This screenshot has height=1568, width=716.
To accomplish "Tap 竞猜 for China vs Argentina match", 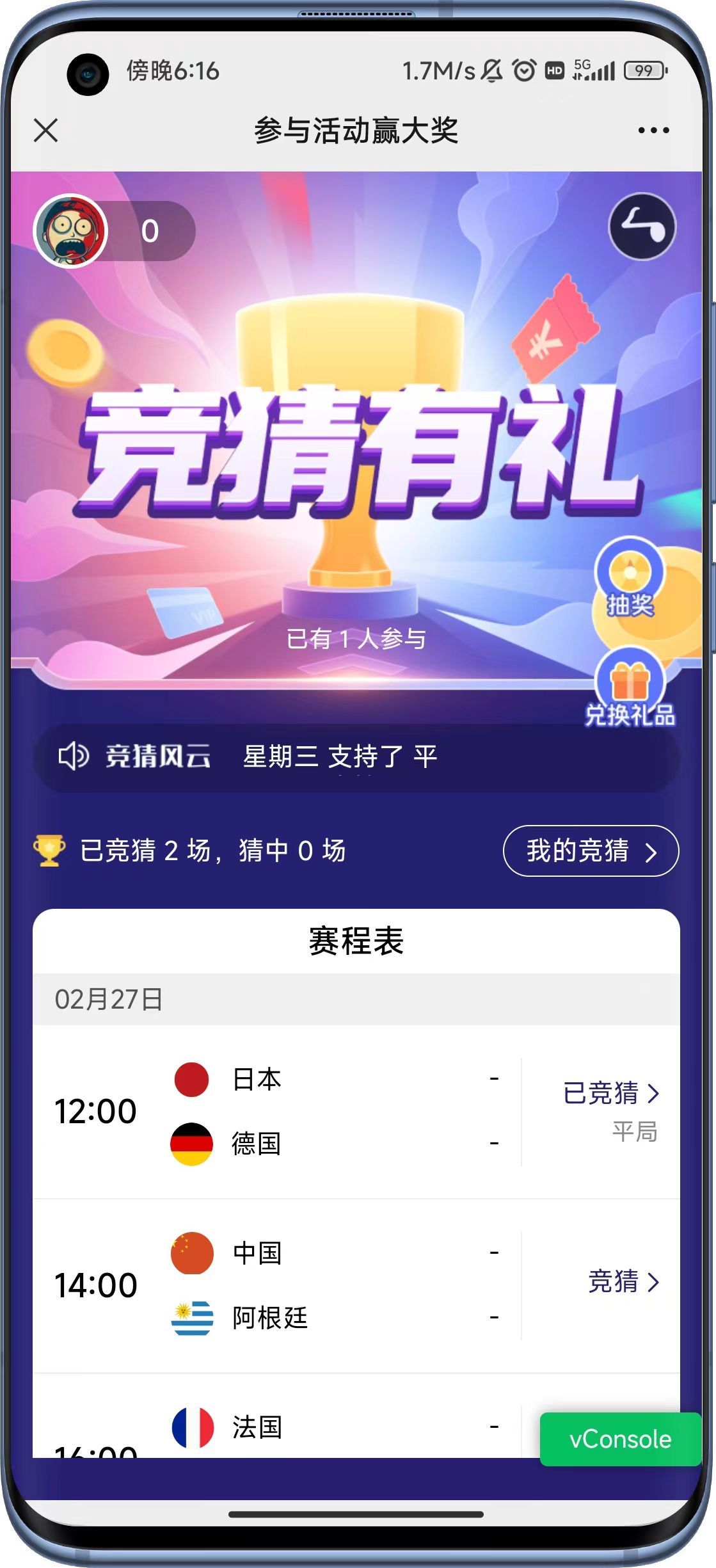I will pyautogui.click(x=623, y=1281).
